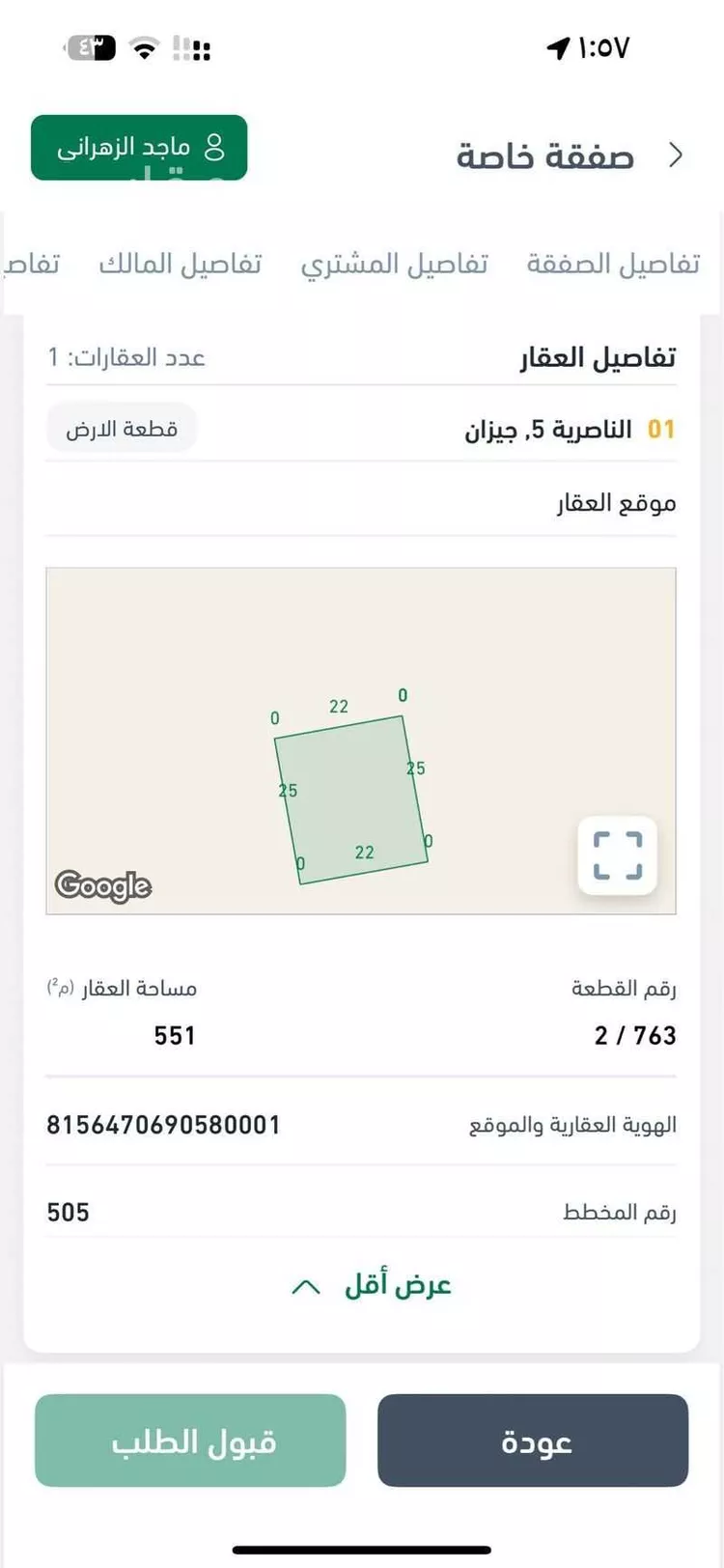The image size is (724, 1568).
Task: Switch to the تفاصيل الصفقة tab
Action: [x=613, y=264]
